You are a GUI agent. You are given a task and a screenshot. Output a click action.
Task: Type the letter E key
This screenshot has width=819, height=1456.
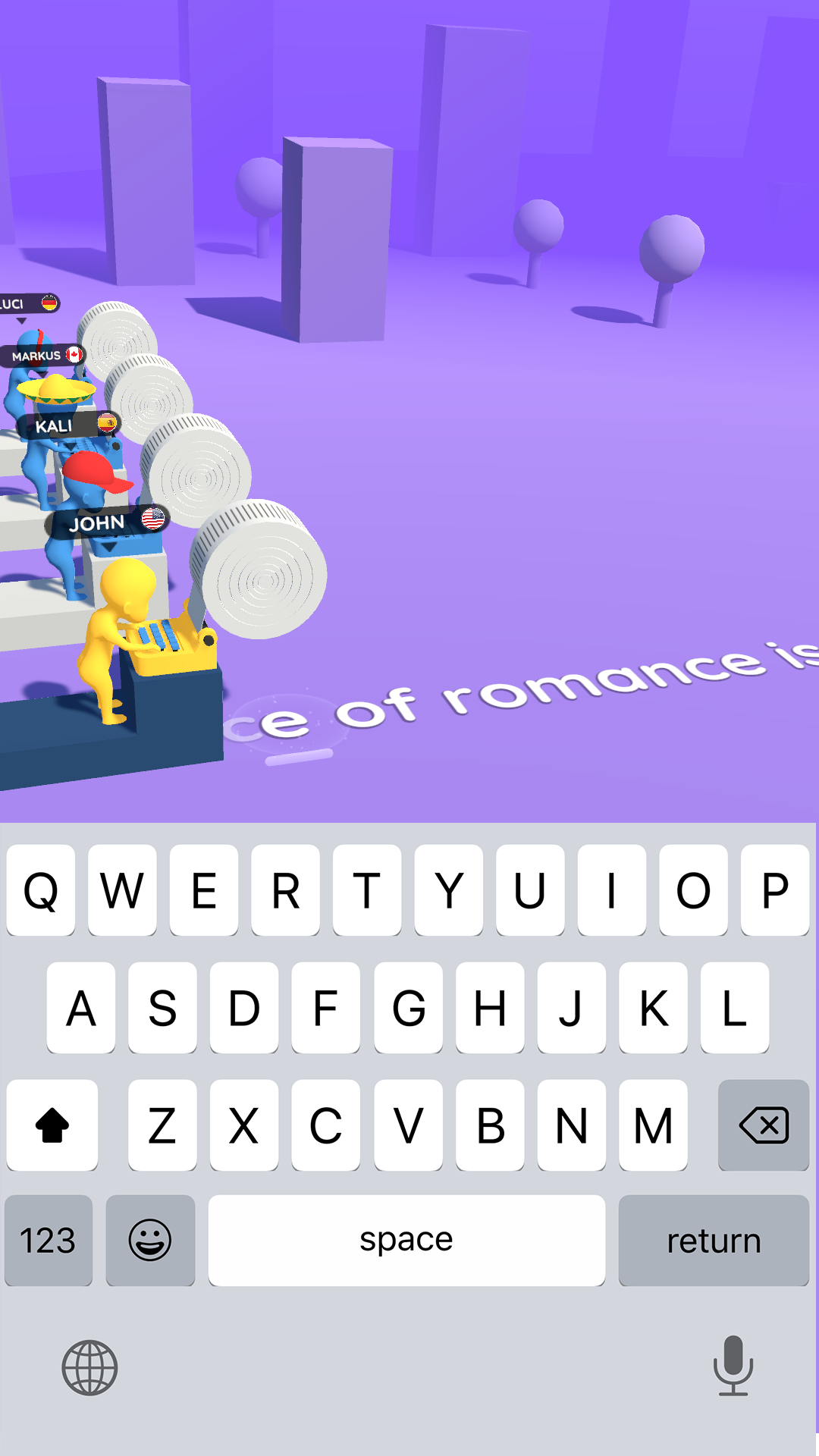(203, 890)
